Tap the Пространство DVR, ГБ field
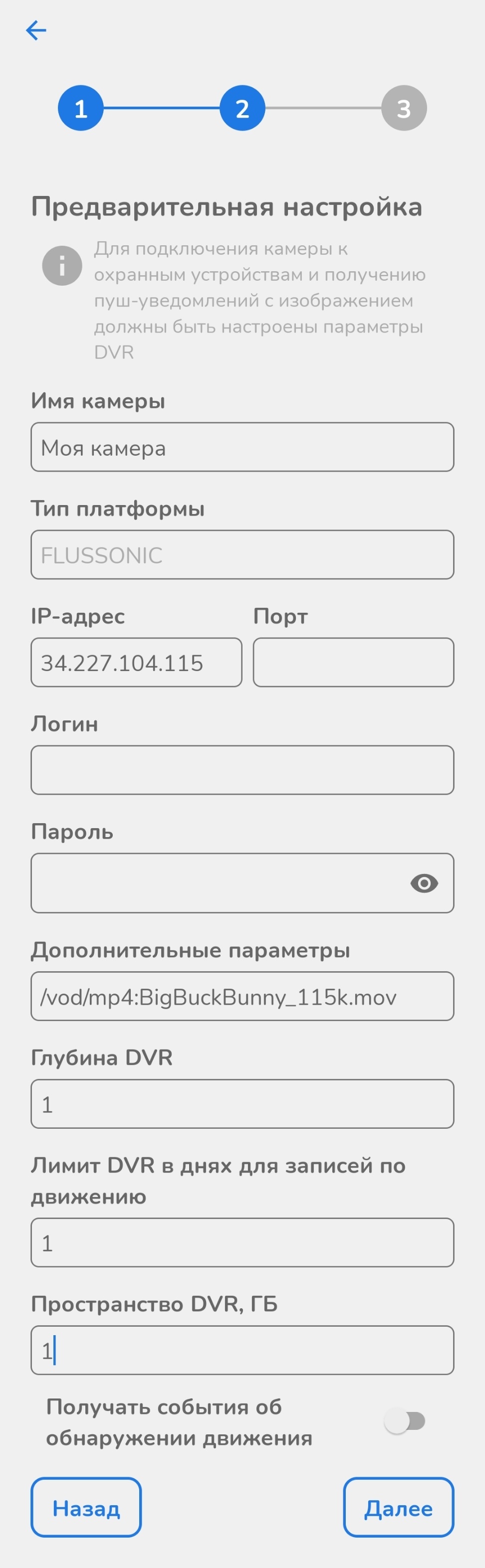Viewport: 485px width, 1568px height. click(242, 1351)
